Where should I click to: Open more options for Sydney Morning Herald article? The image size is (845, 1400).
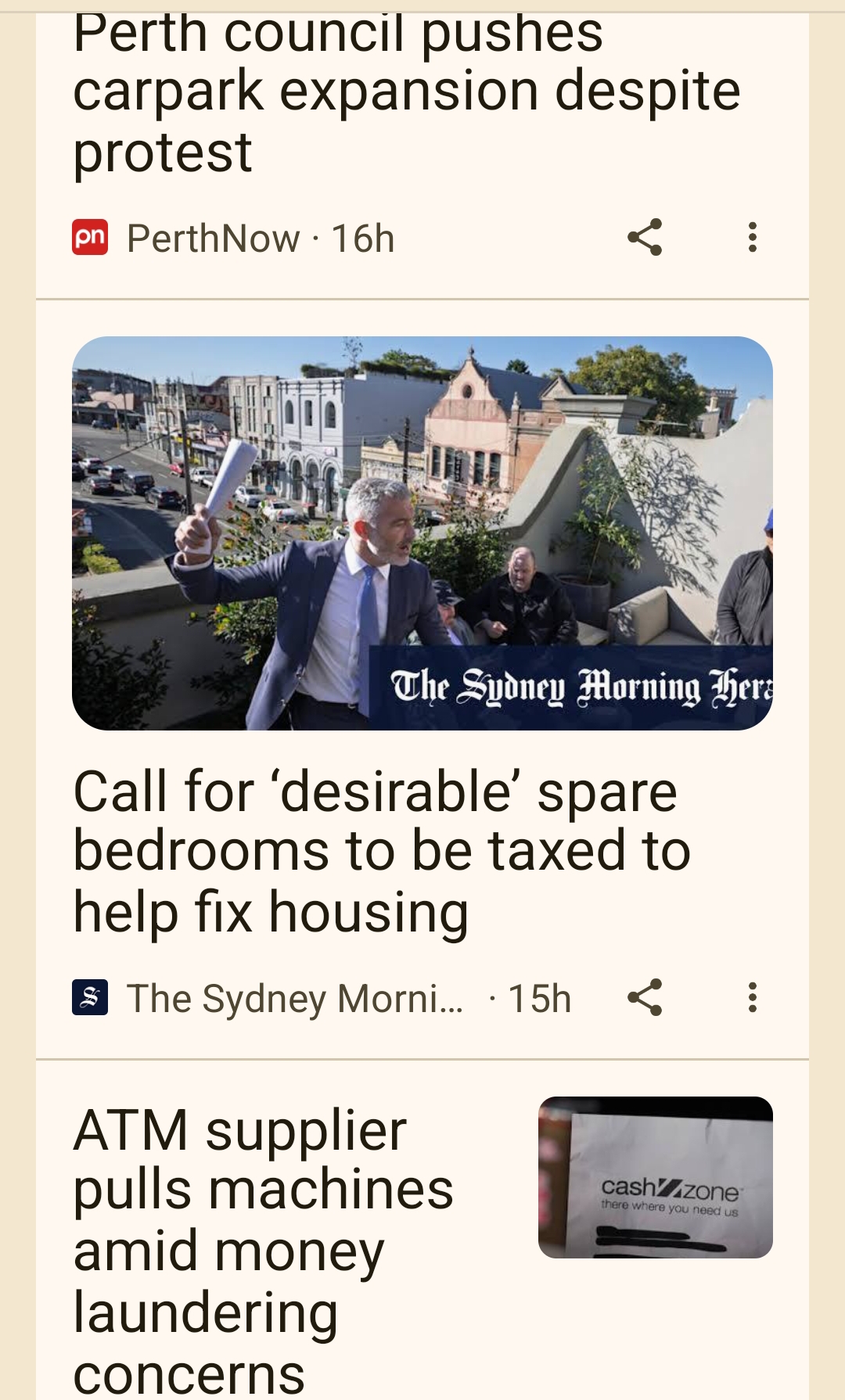tap(752, 997)
